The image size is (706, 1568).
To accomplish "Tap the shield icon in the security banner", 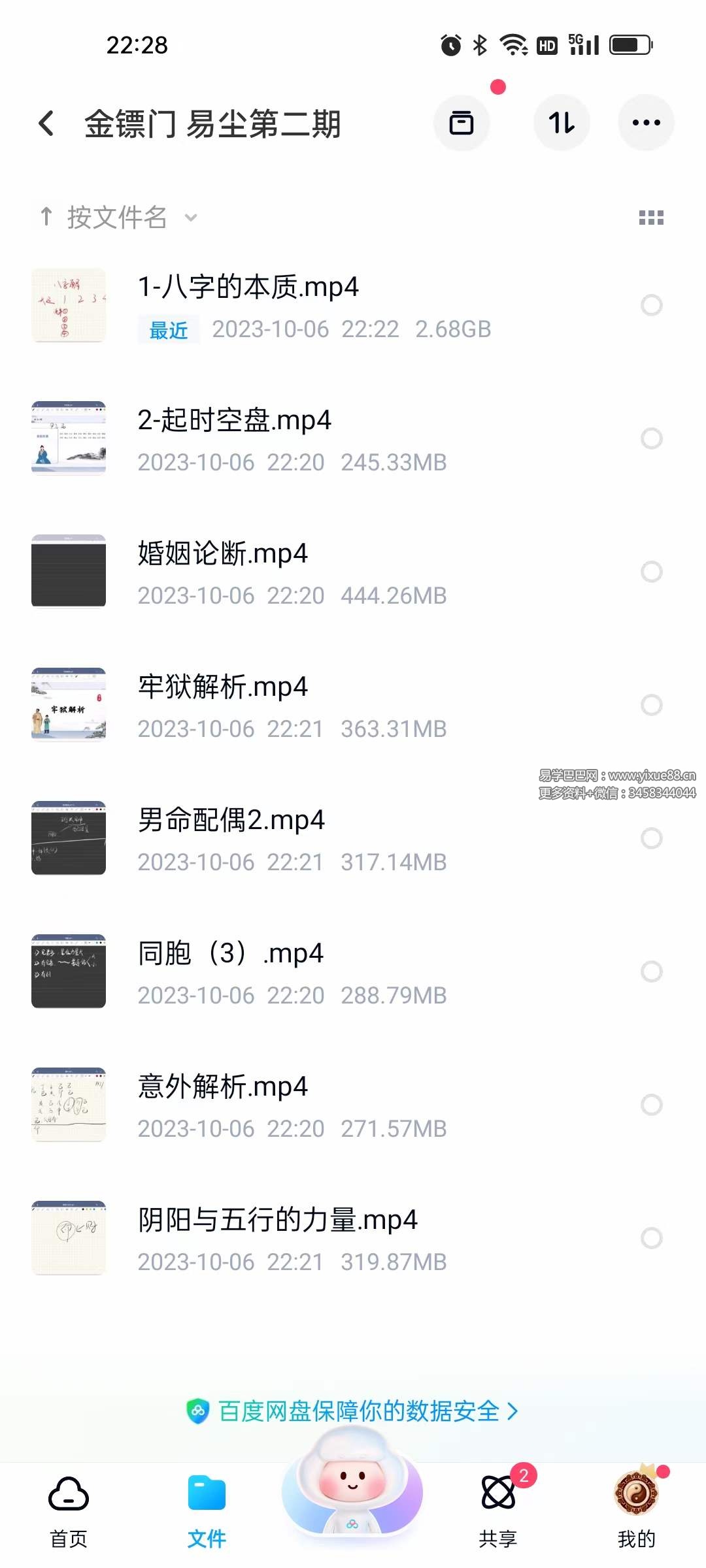I will (198, 1411).
